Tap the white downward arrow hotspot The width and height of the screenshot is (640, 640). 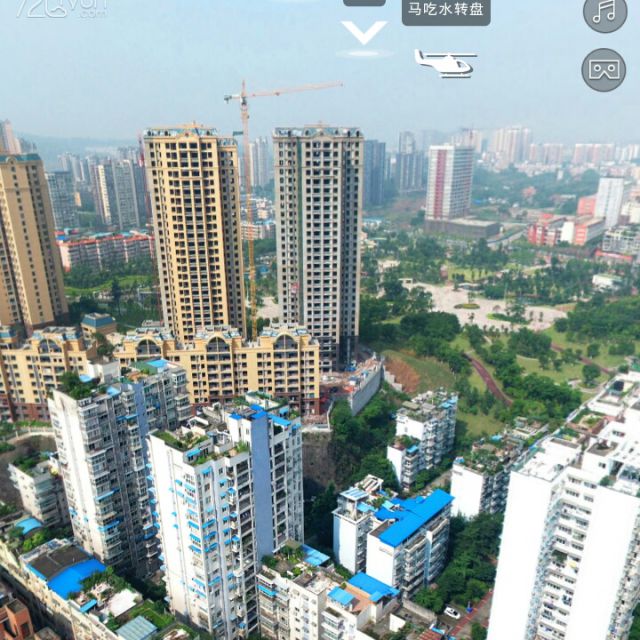point(364,34)
